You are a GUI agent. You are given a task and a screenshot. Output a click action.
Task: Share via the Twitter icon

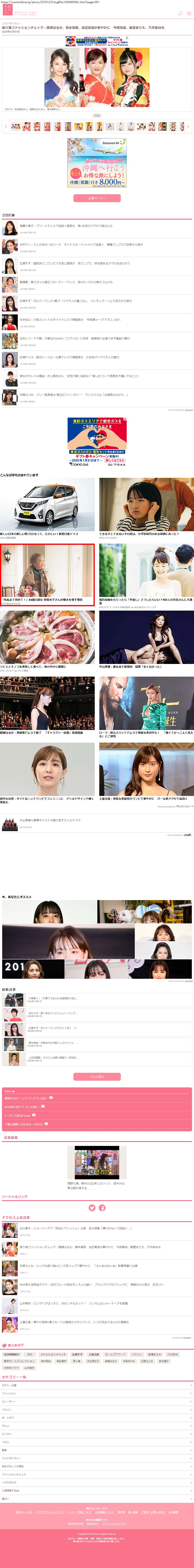92,1208
